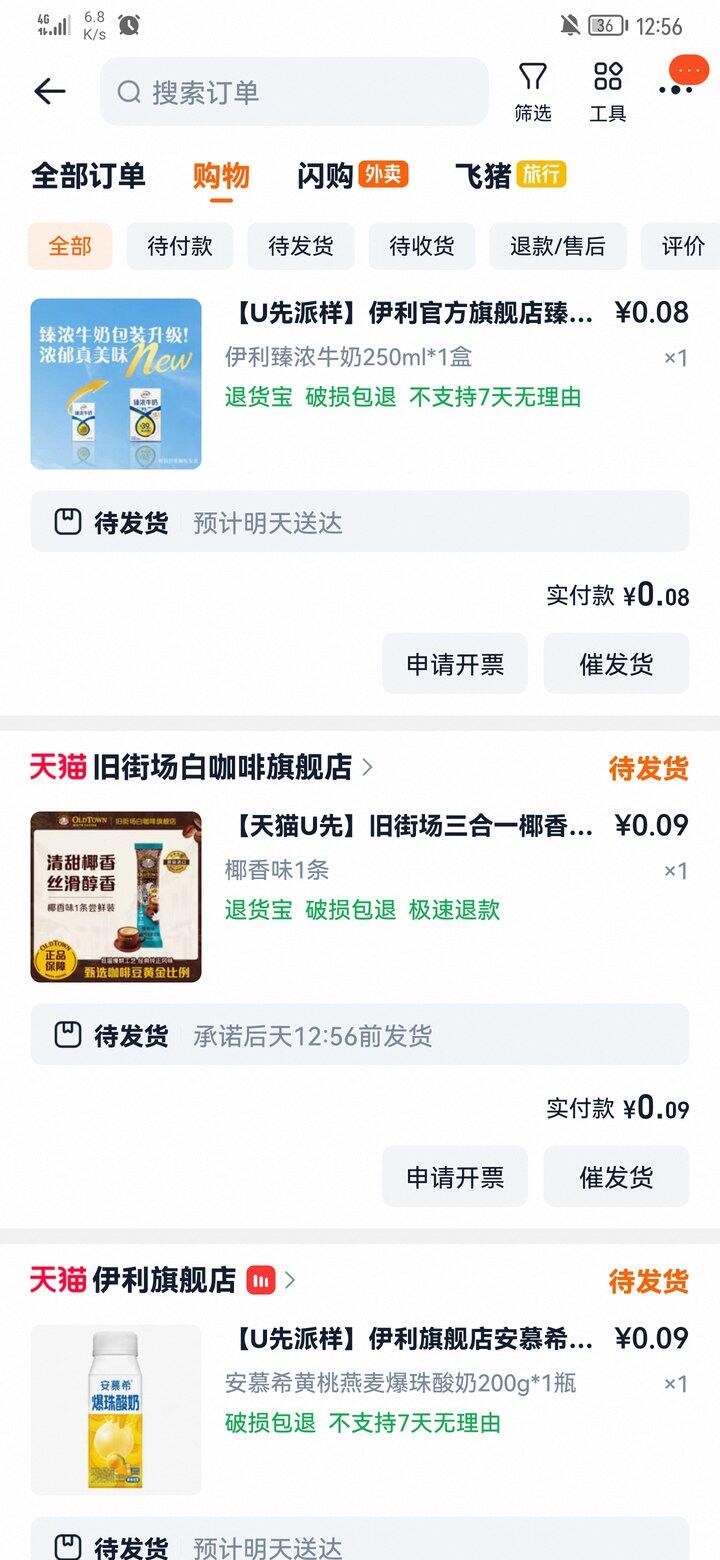Image resolution: width=720 pixels, height=1560 pixels.
Task: Select the 待付款 filter chip
Action: (180, 246)
